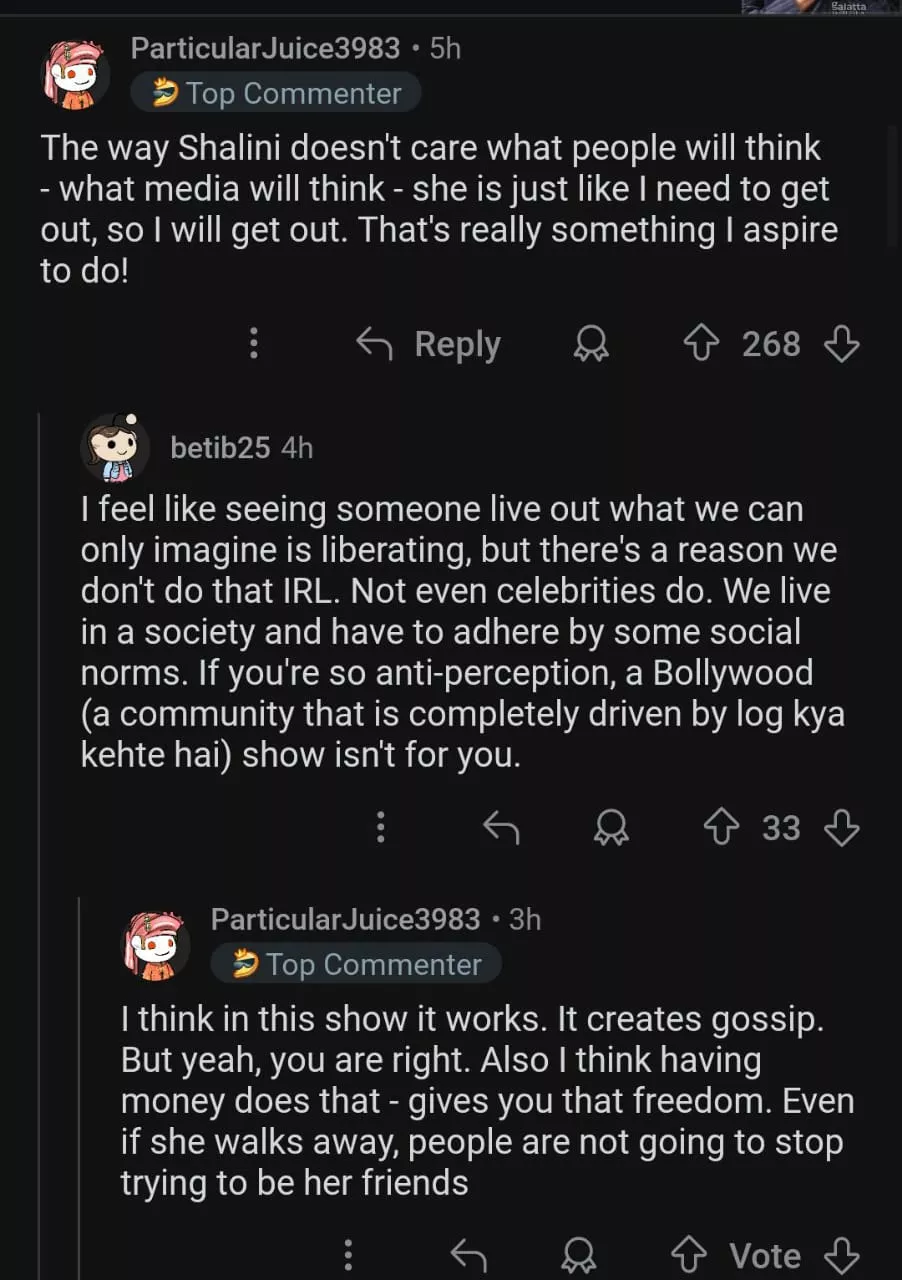The width and height of the screenshot is (902, 1280).
Task: Upvote betib25's comment with 33 points
Action: 721,827
